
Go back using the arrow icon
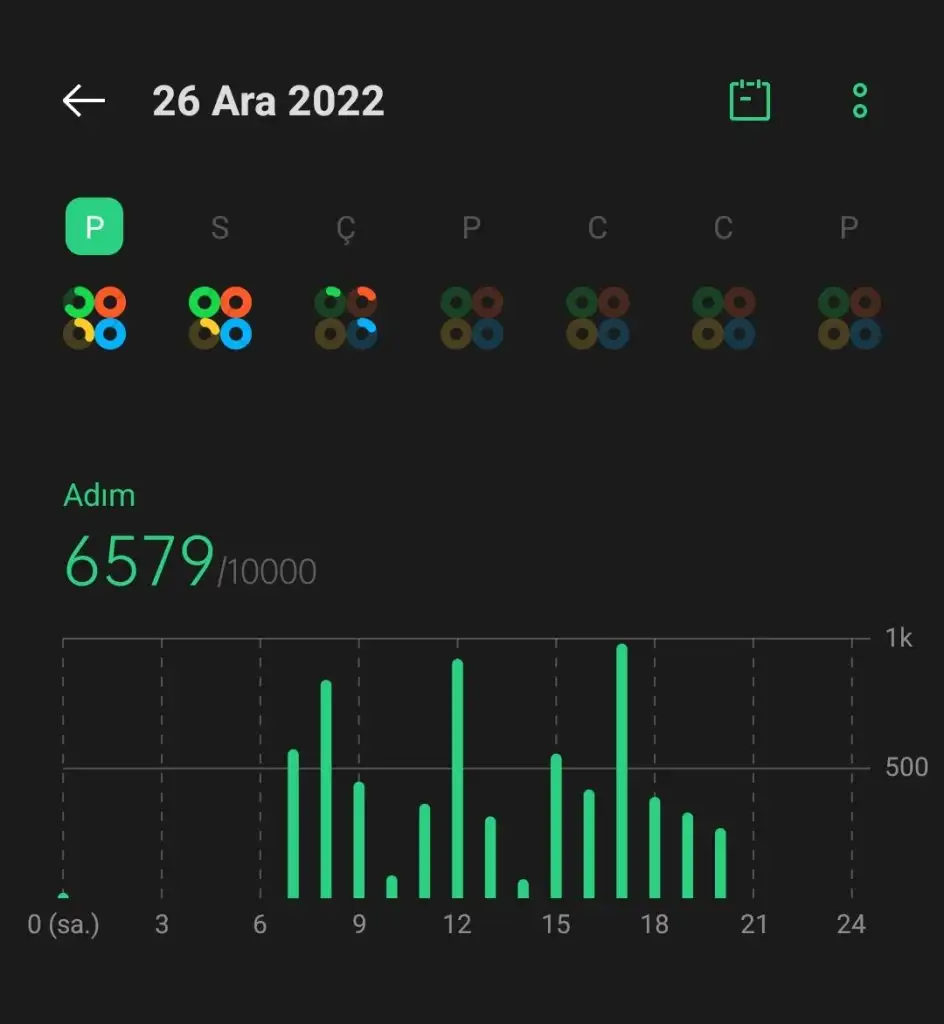pyautogui.click(x=84, y=101)
